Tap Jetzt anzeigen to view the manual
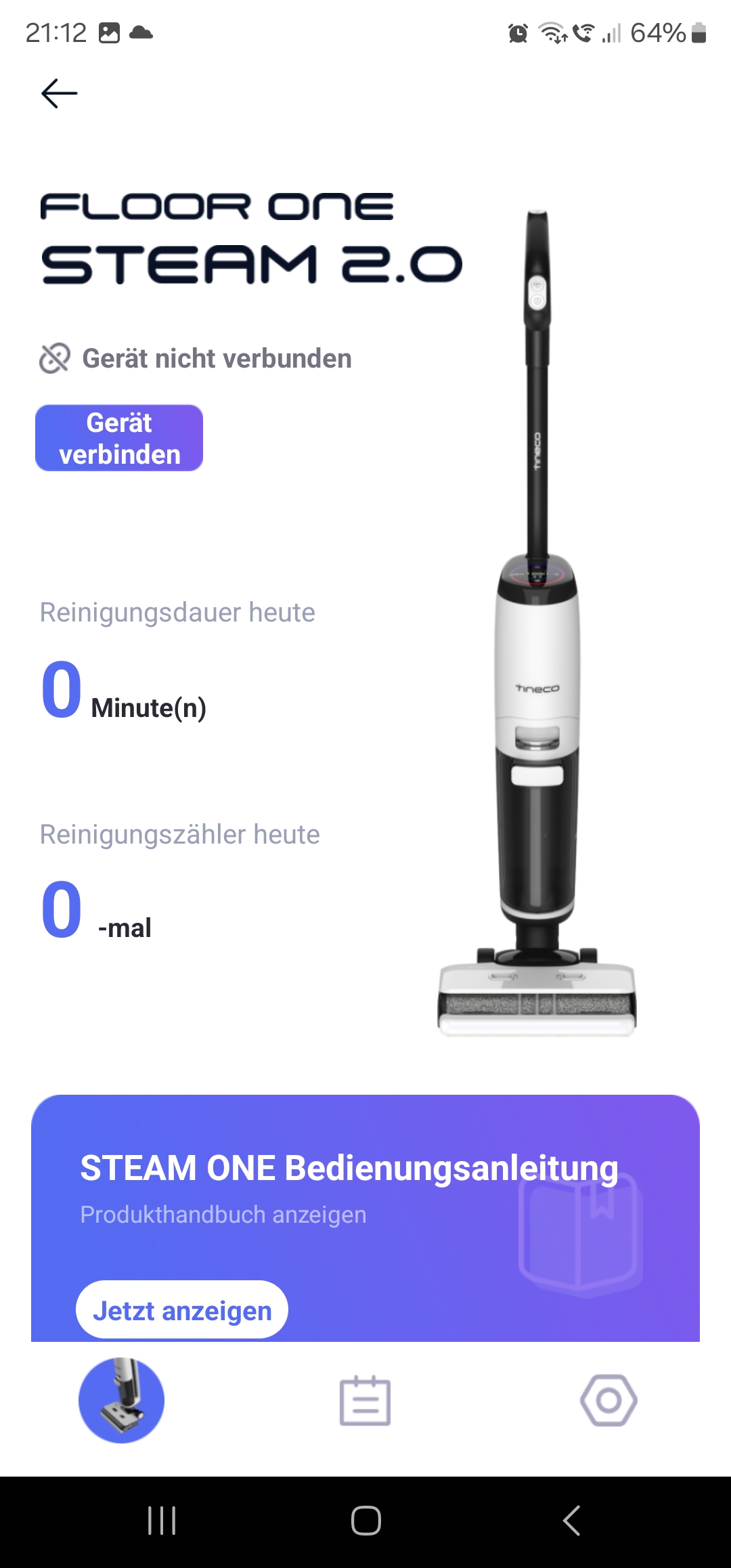Viewport: 731px width, 1568px height. coord(182,1309)
